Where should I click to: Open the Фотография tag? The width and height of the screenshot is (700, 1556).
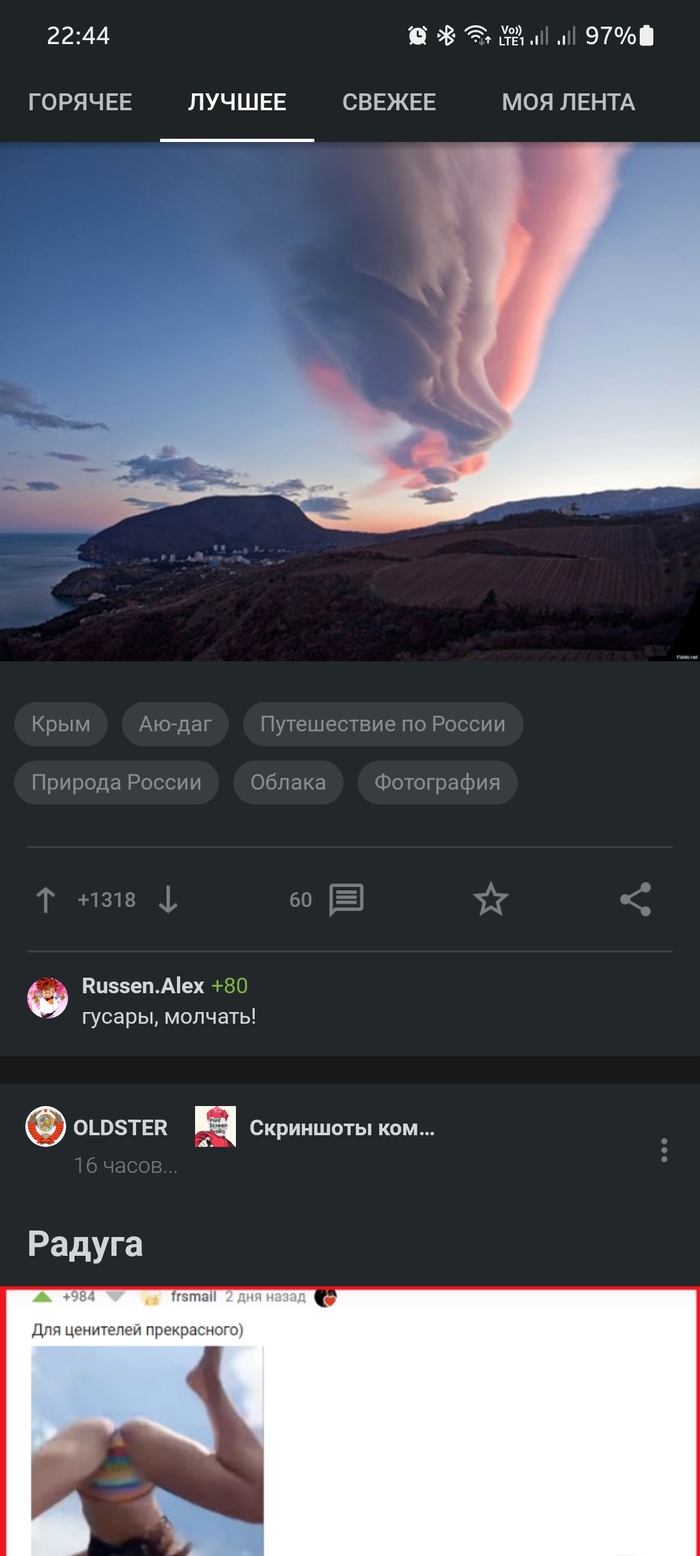[x=437, y=782]
